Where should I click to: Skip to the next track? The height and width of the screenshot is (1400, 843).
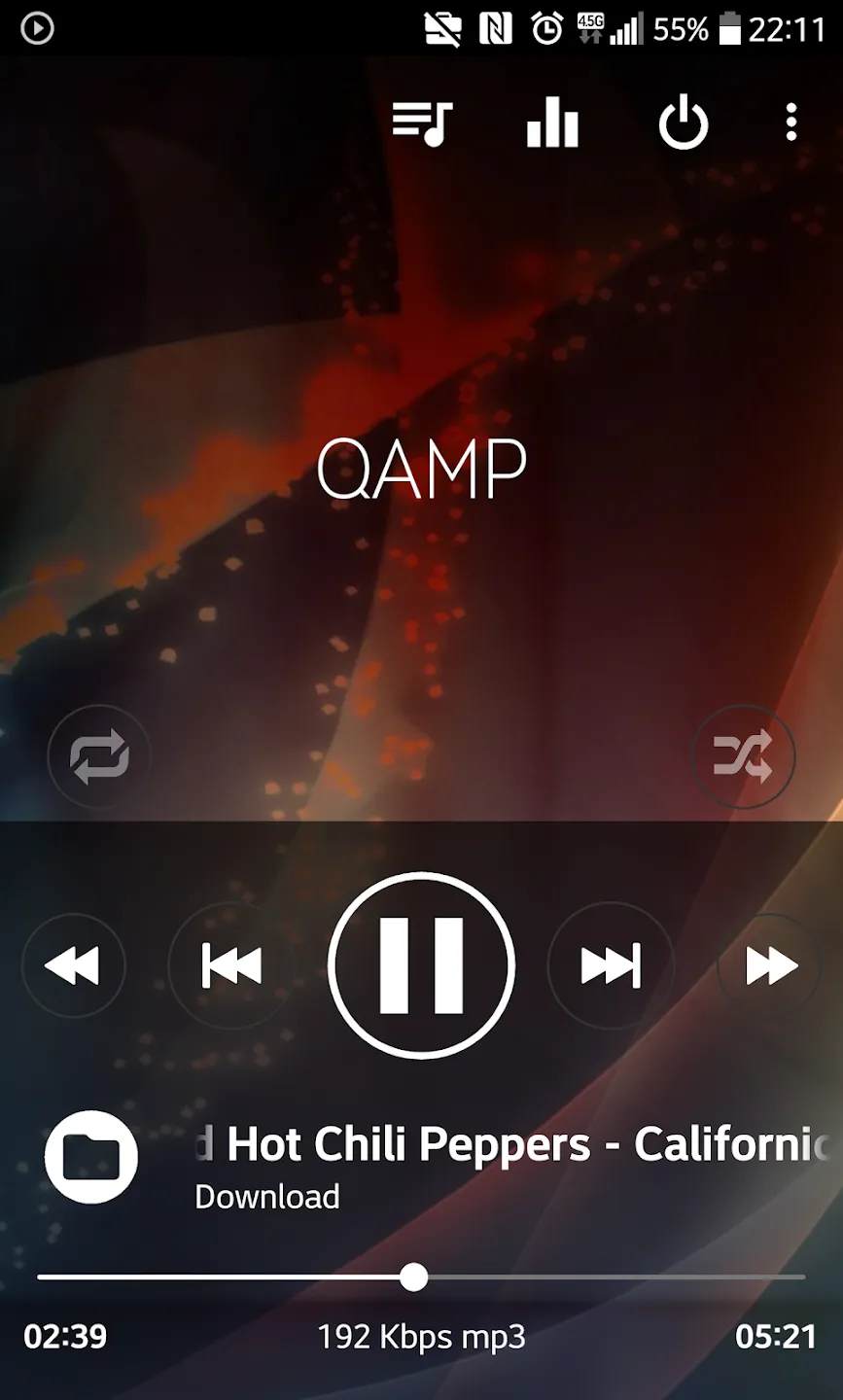click(611, 965)
